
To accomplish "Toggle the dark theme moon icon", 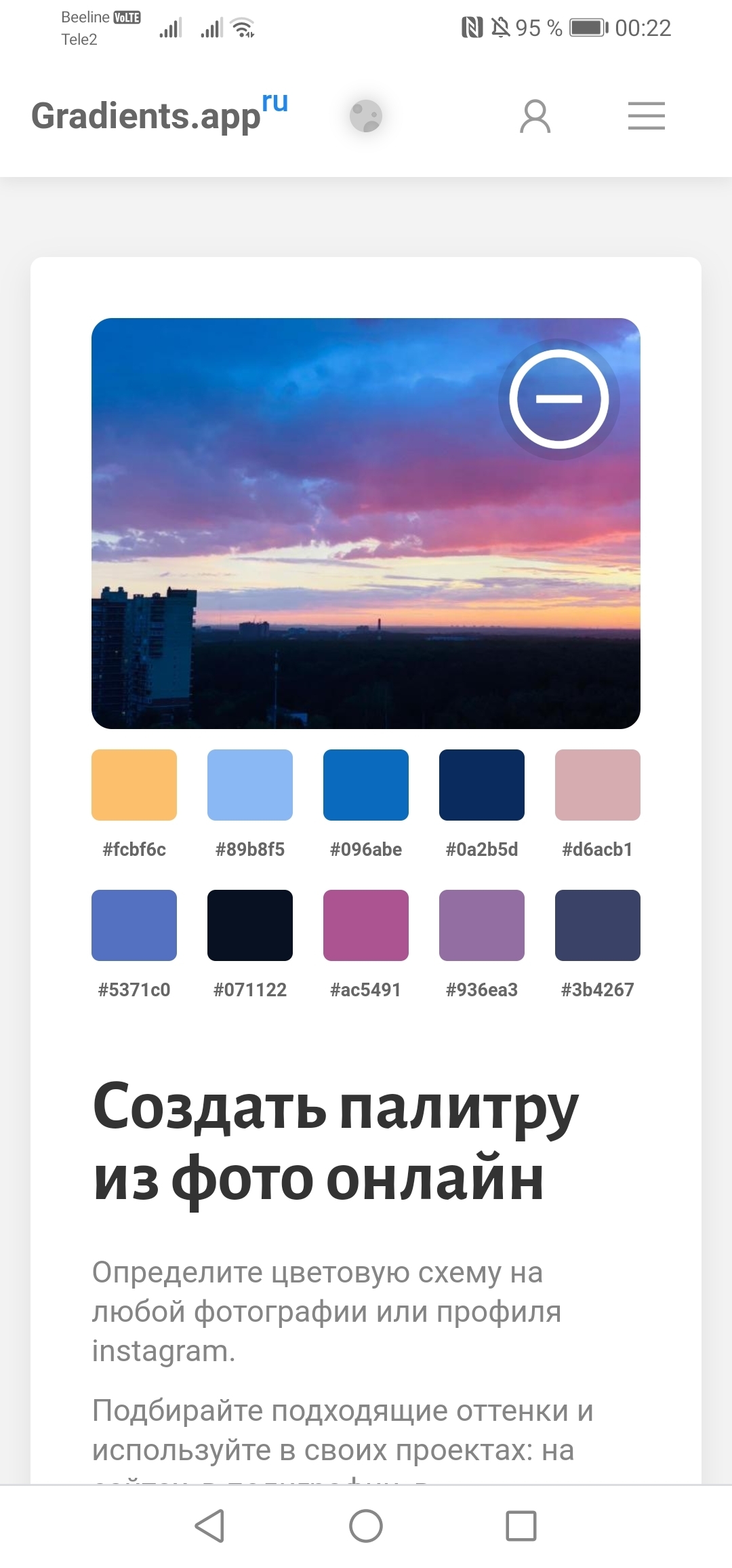I will [x=366, y=116].
